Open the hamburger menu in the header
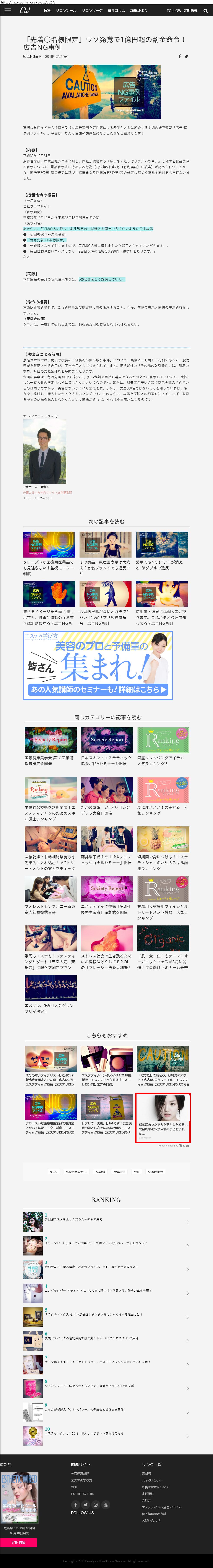The height and width of the screenshot is (1568, 213). (x=7, y=10)
